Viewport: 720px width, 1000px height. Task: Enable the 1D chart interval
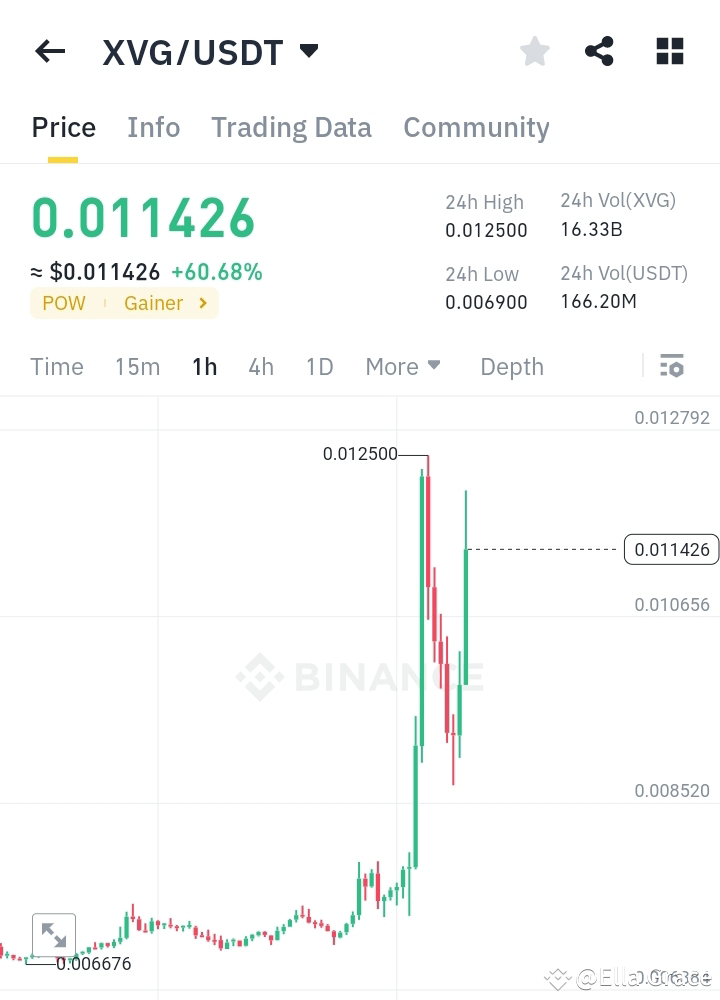tap(319, 366)
